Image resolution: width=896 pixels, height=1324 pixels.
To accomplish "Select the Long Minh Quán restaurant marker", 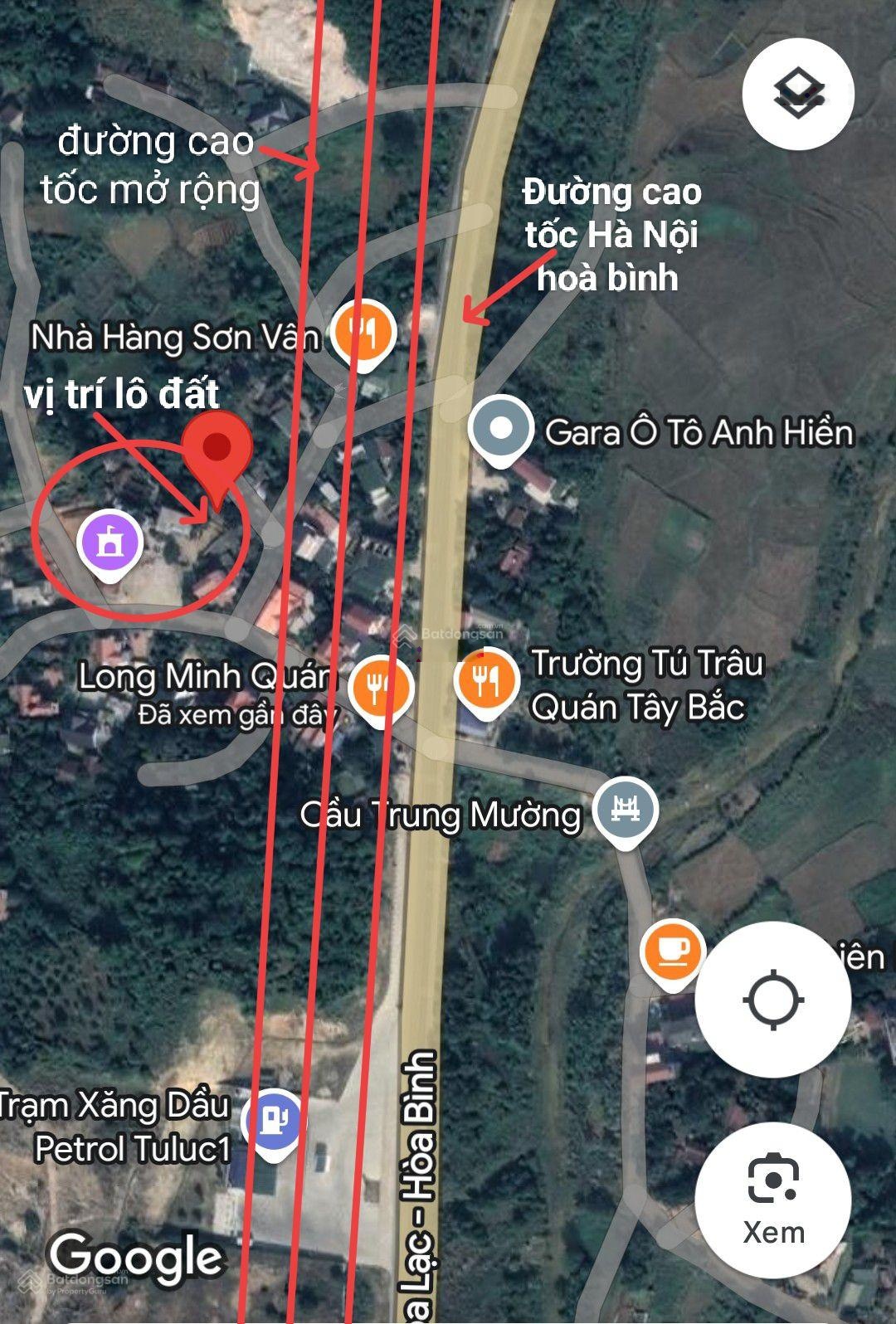I will point(380,687).
